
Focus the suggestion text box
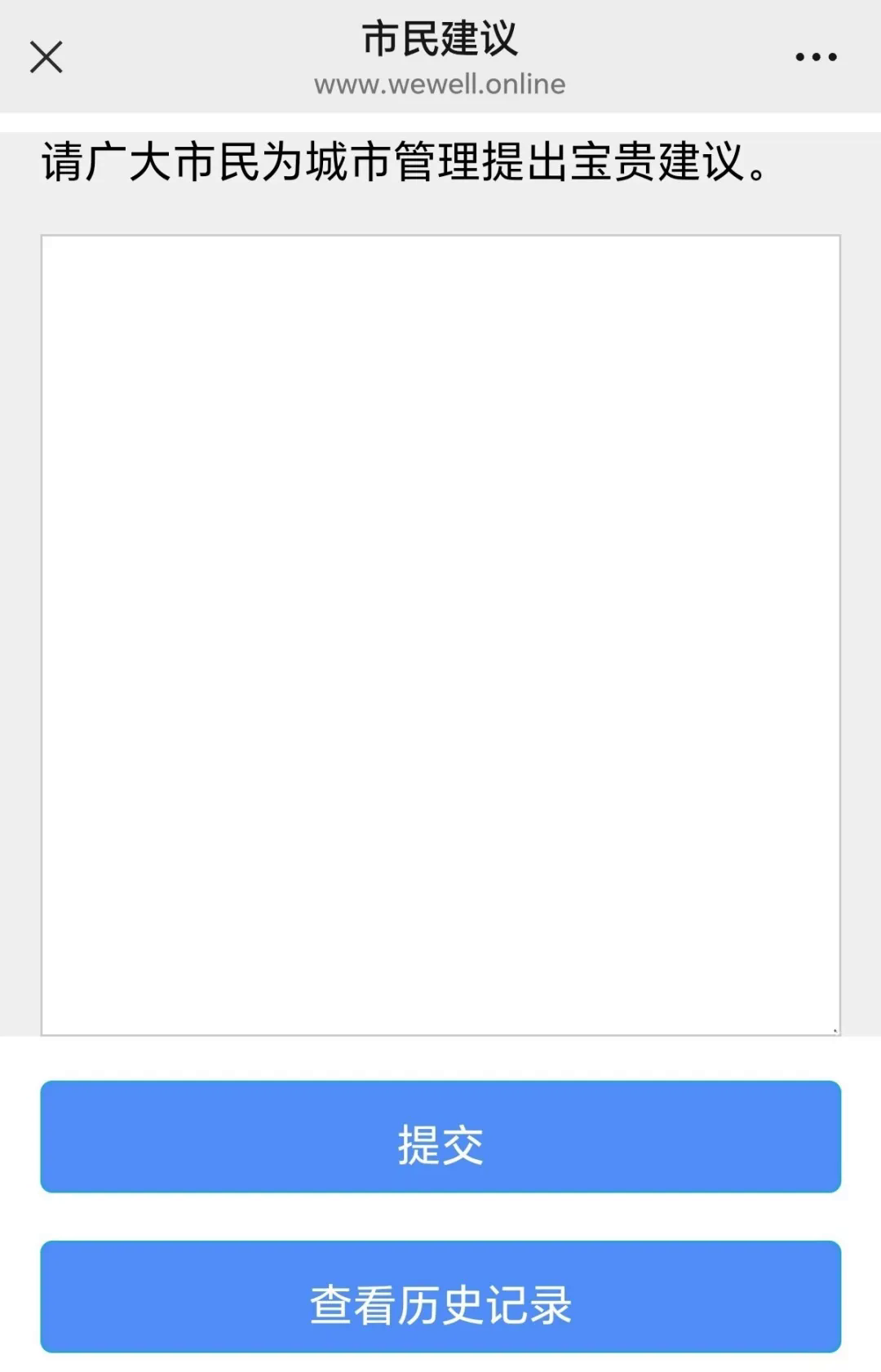(440, 635)
